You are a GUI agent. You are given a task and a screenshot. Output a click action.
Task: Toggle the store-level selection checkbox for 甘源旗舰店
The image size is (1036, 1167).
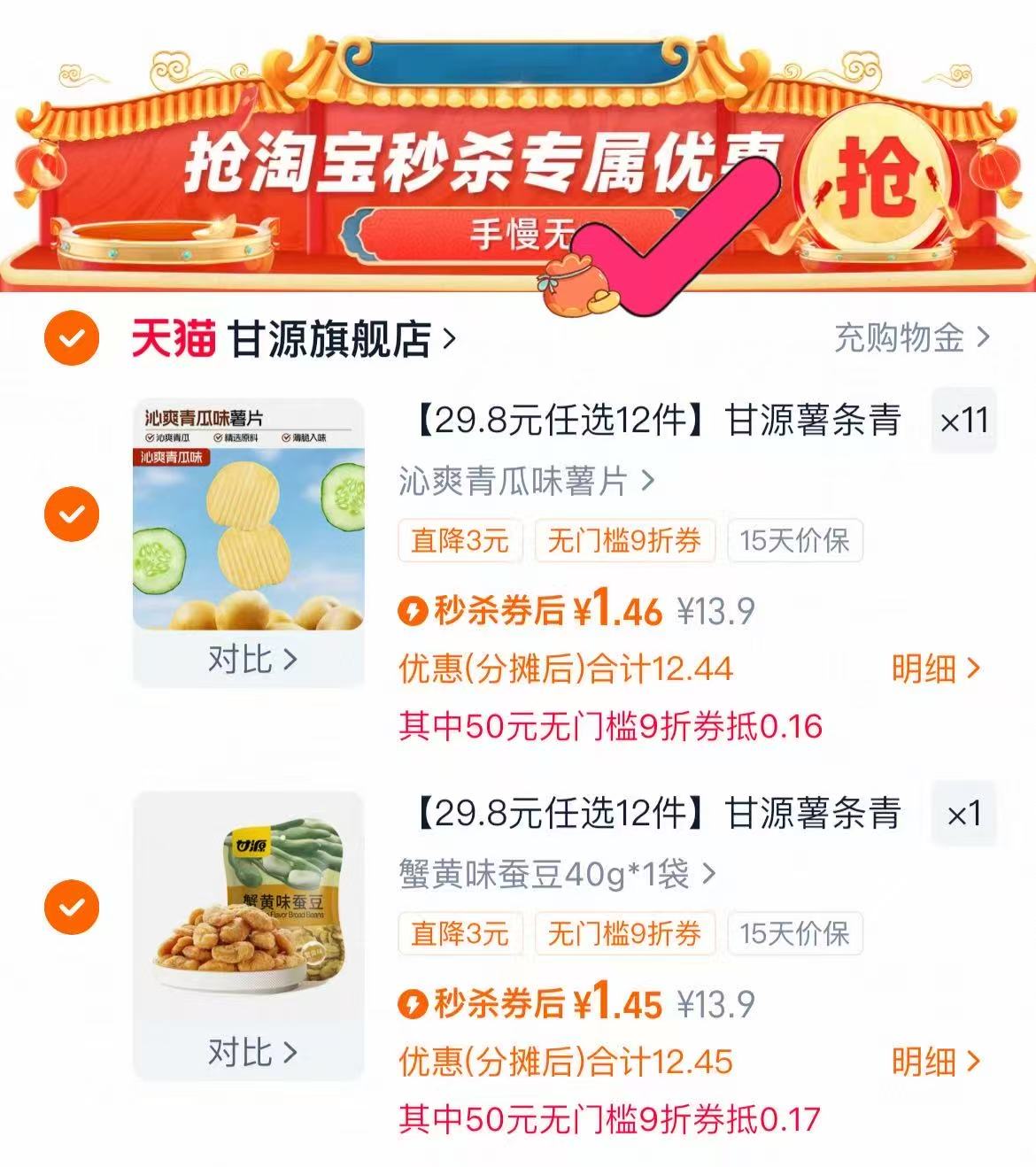[x=71, y=336]
